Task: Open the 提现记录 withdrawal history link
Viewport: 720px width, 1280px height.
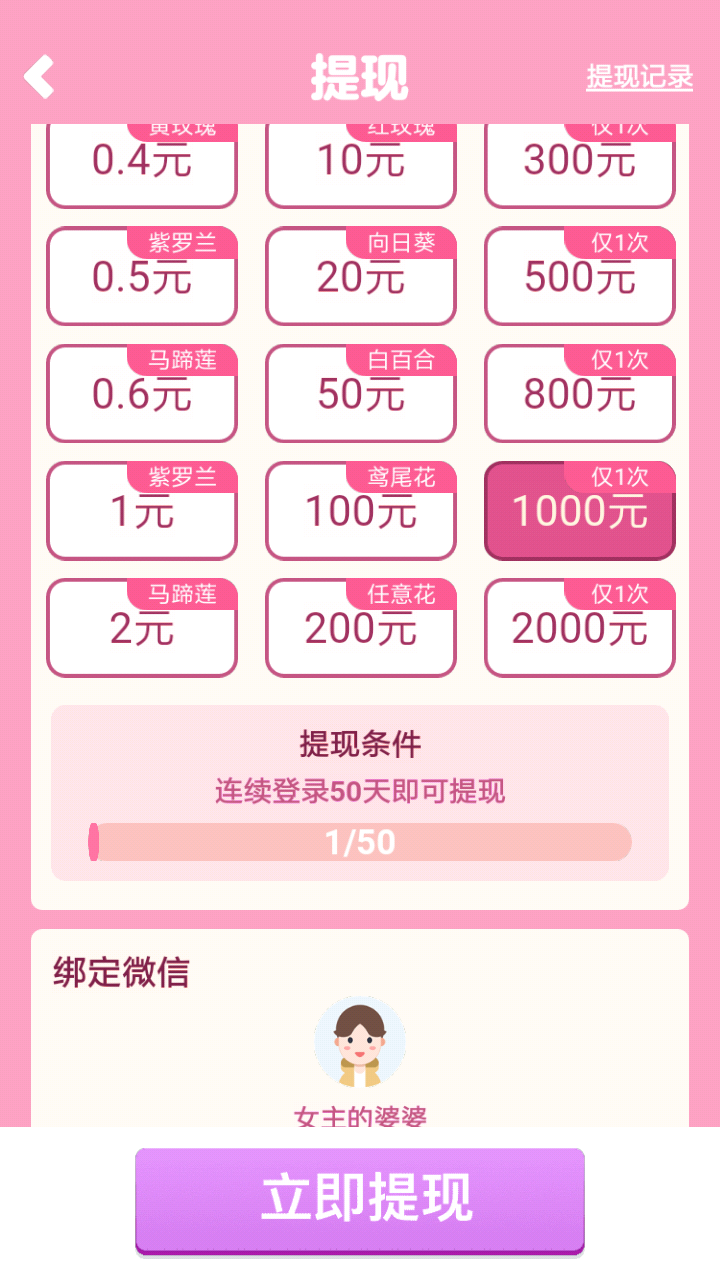Action: click(639, 77)
